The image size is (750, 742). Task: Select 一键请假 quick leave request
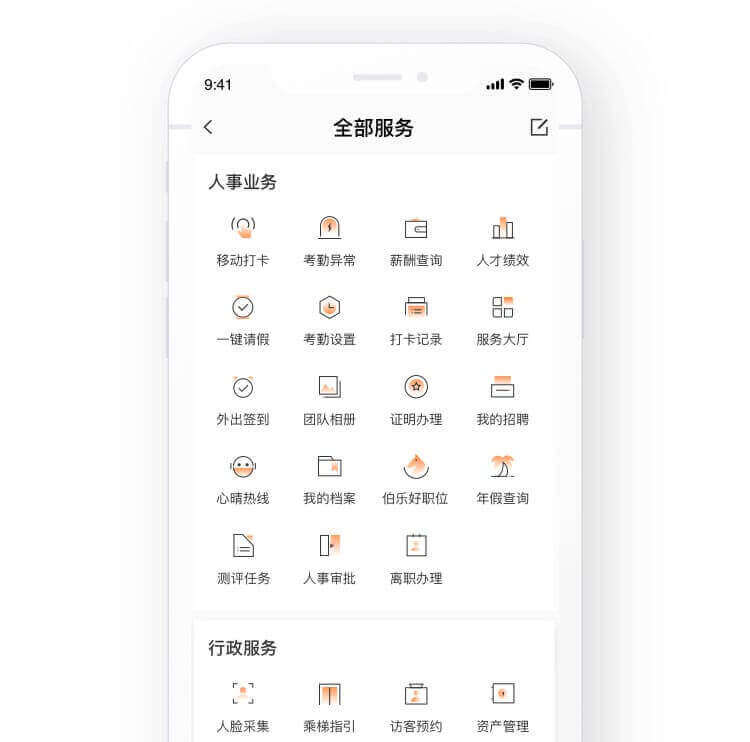pos(243,319)
